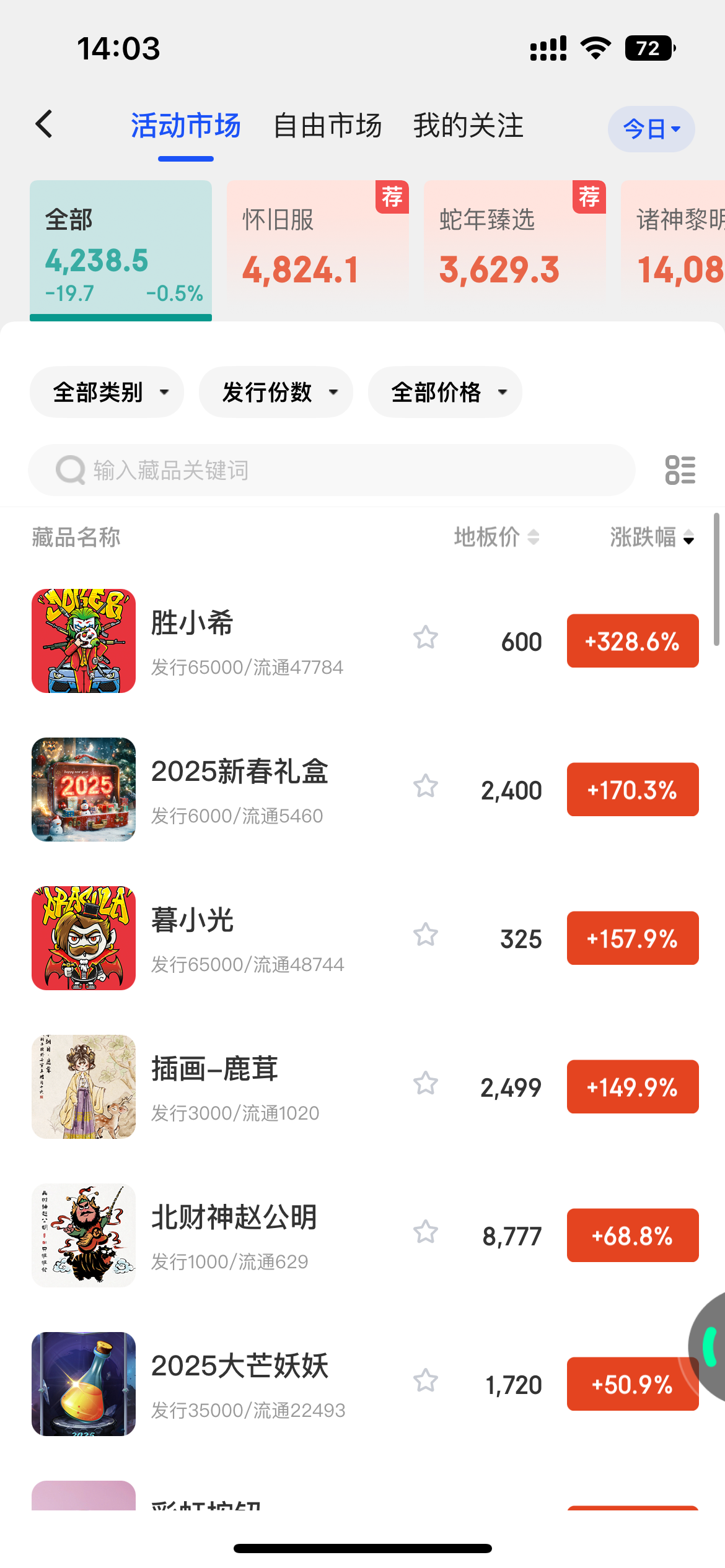
Task: Star the 插画-鹿茸 collectible
Action: [426, 1084]
